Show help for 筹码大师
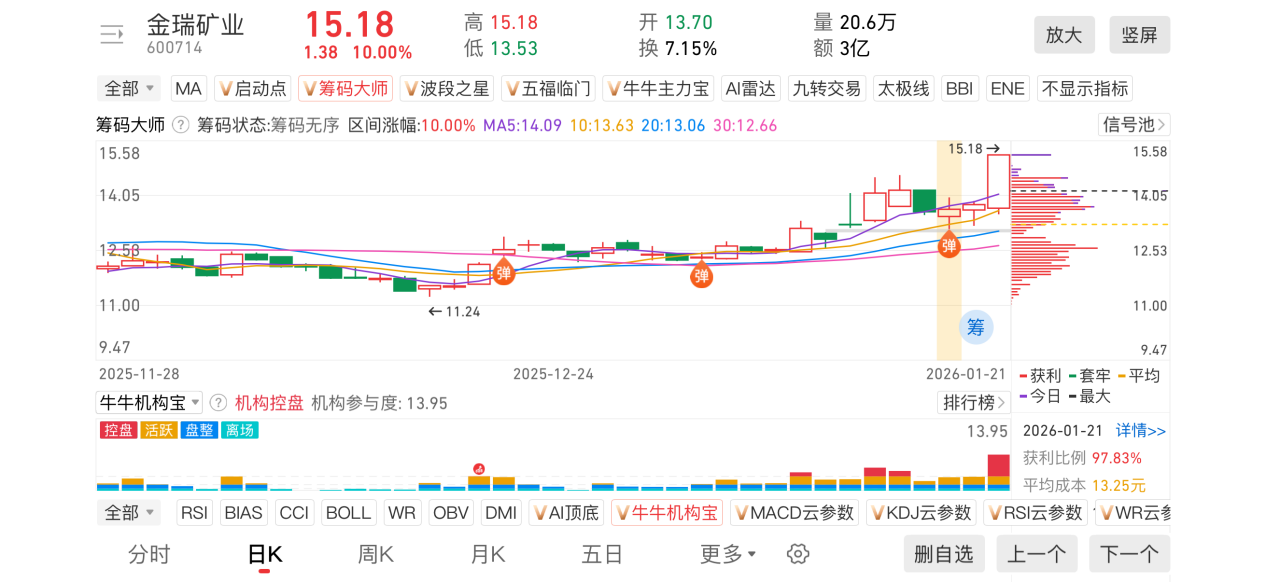The height and width of the screenshot is (582, 1266). (181, 125)
